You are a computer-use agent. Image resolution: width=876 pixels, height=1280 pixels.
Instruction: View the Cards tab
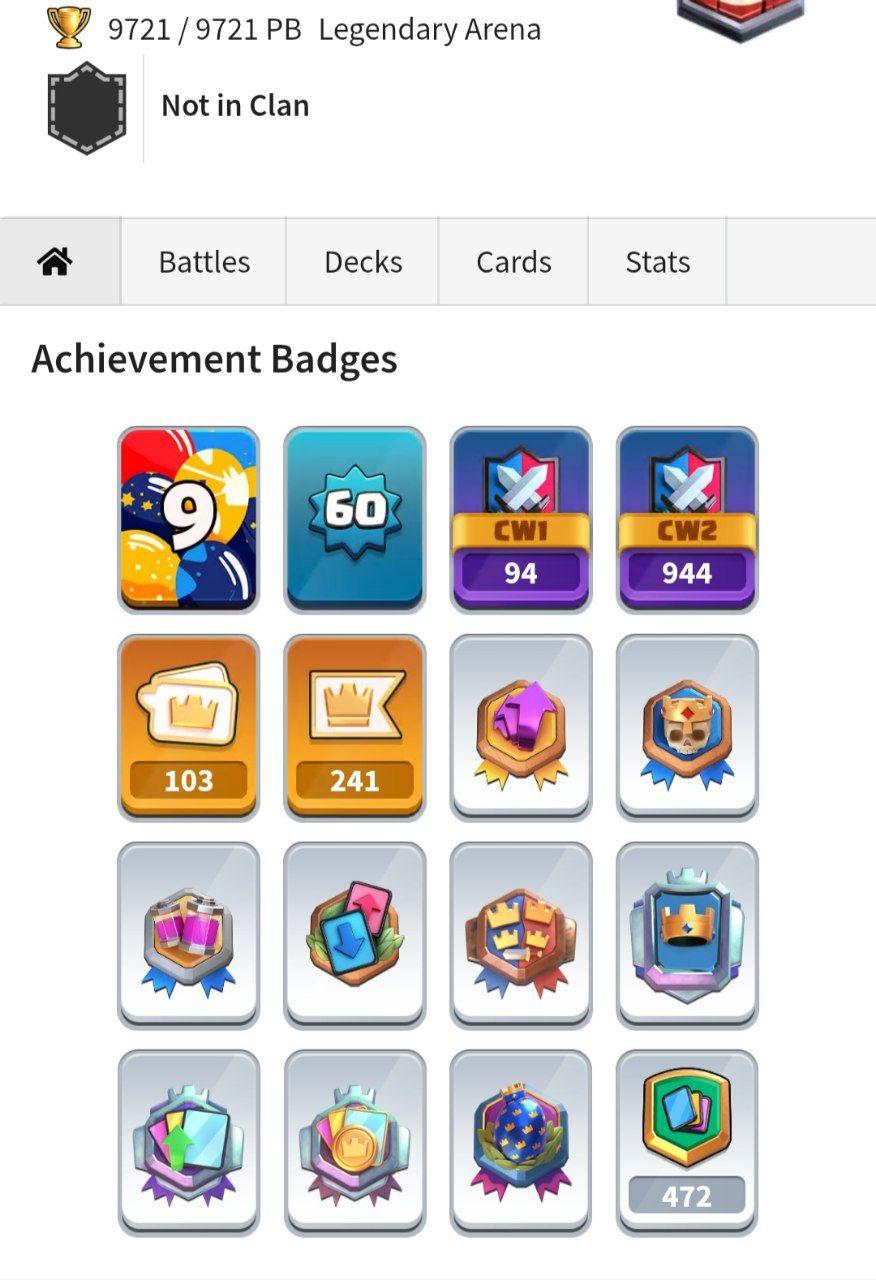click(513, 262)
